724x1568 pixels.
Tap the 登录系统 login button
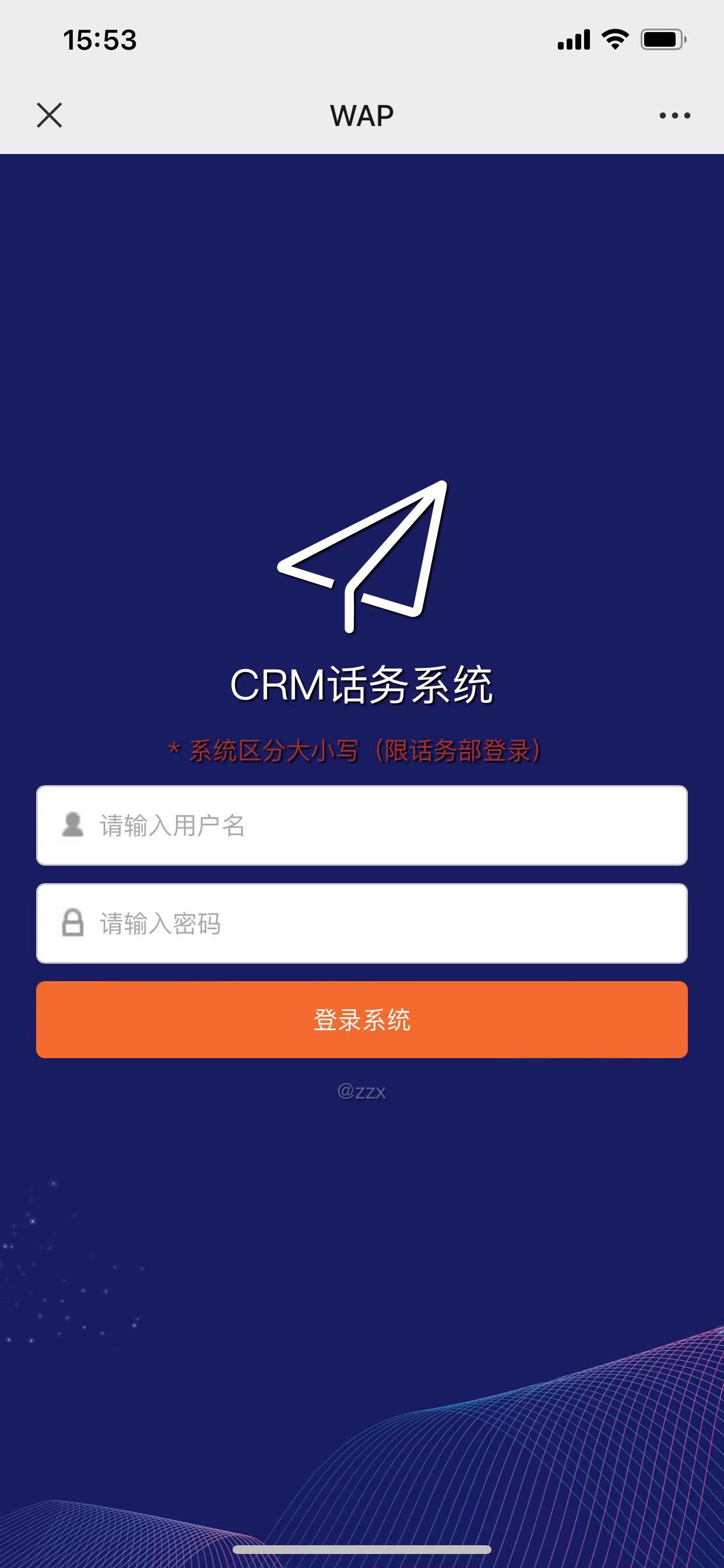point(361,1020)
